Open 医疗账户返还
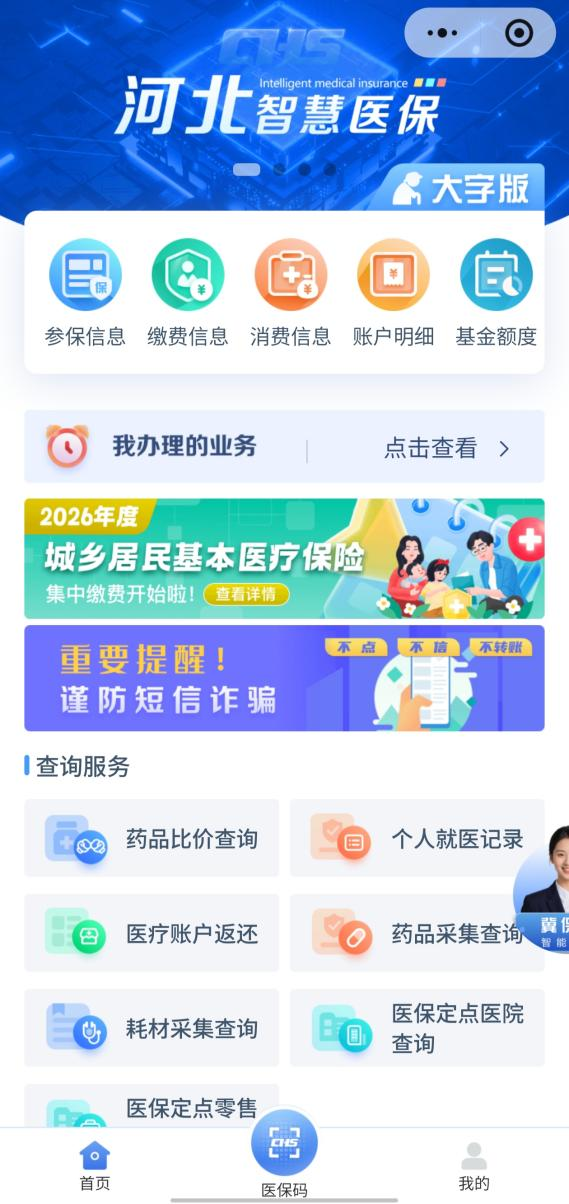Image resolution: width=569 pixels, height=1204 pixels. tap(151, 933)
